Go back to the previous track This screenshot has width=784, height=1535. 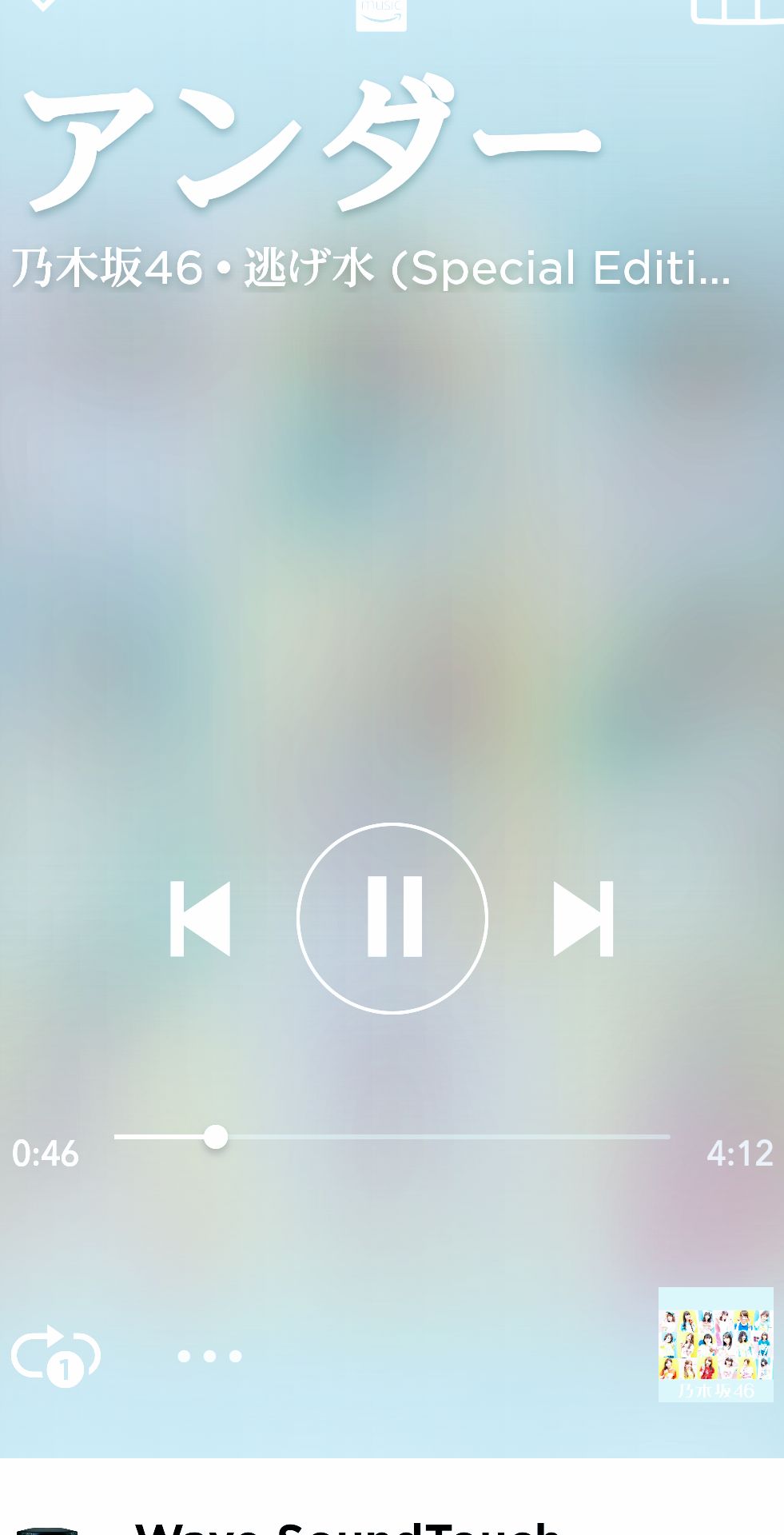200,919
